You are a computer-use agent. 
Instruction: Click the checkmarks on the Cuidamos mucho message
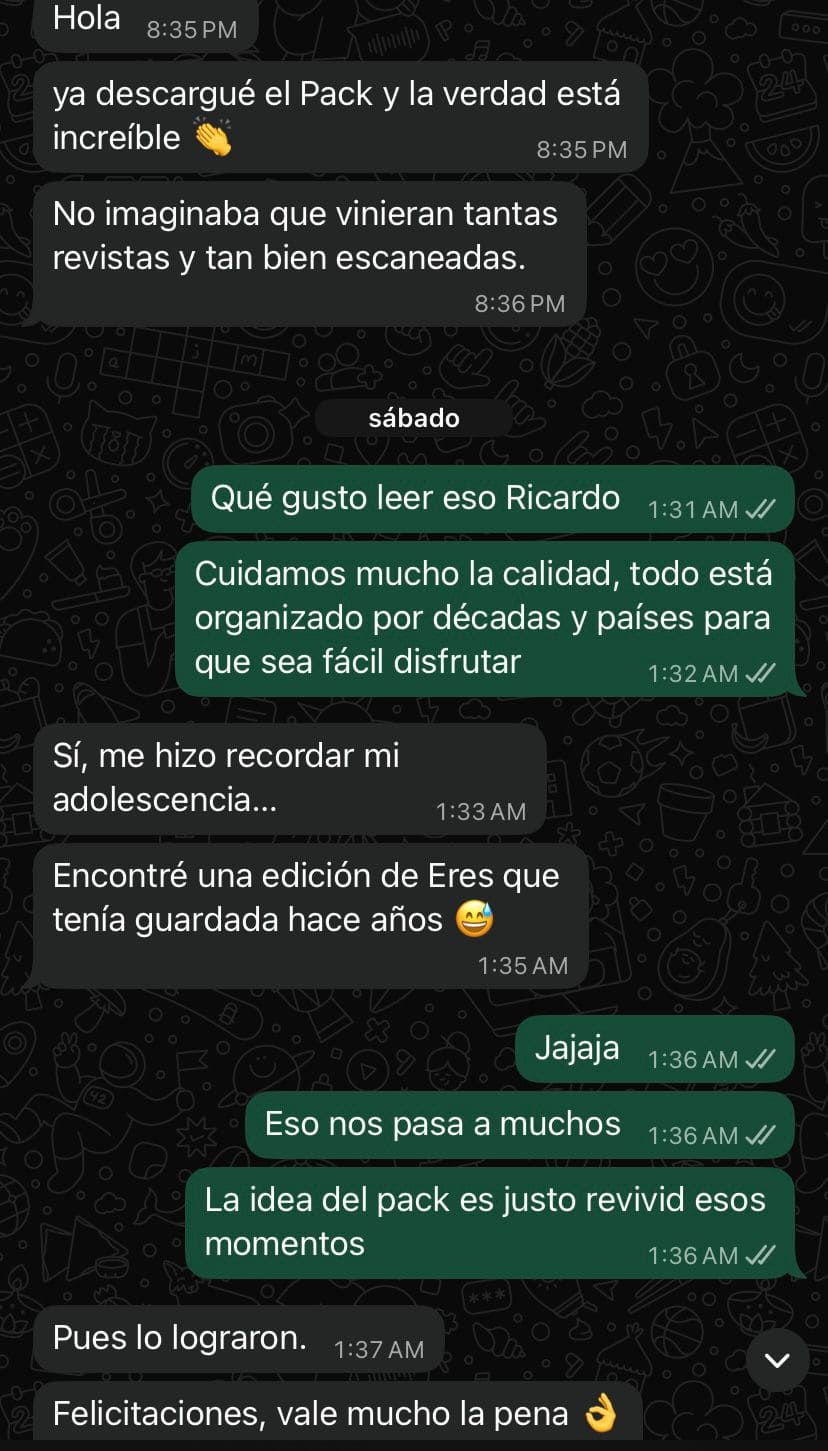click(758, 674)
